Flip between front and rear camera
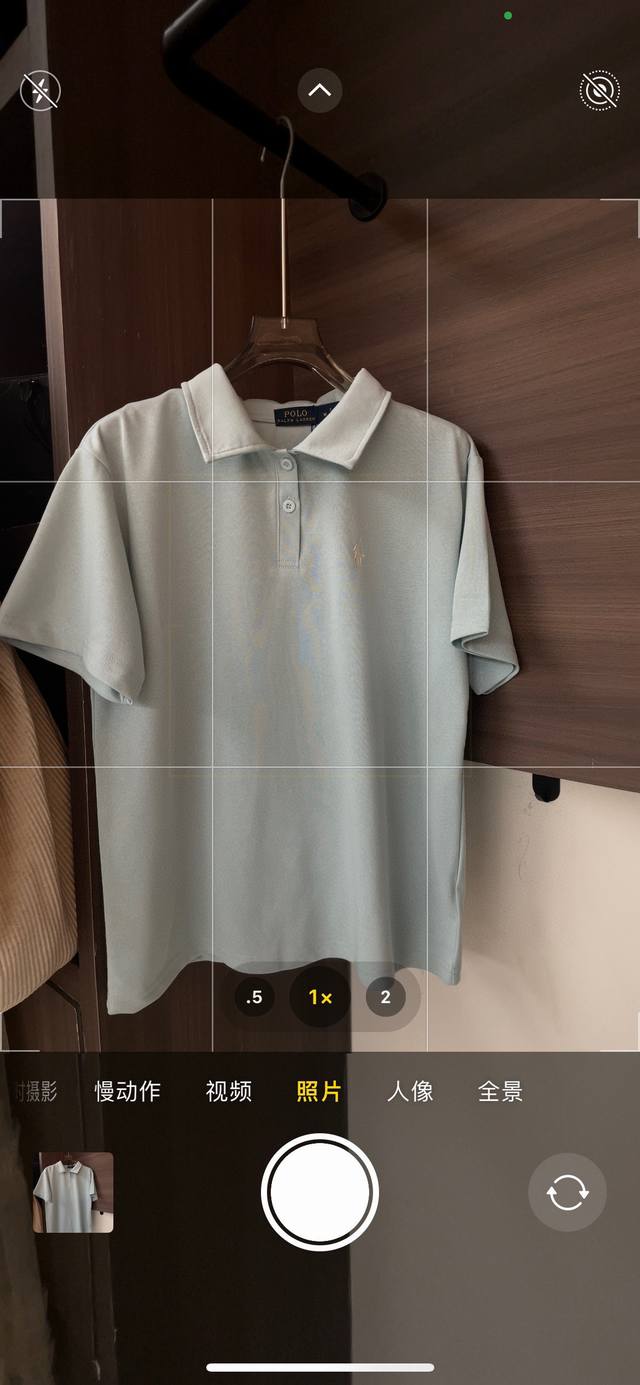Image resolution: width=640 pixels, height=1385 pixels. [567, 1192]
